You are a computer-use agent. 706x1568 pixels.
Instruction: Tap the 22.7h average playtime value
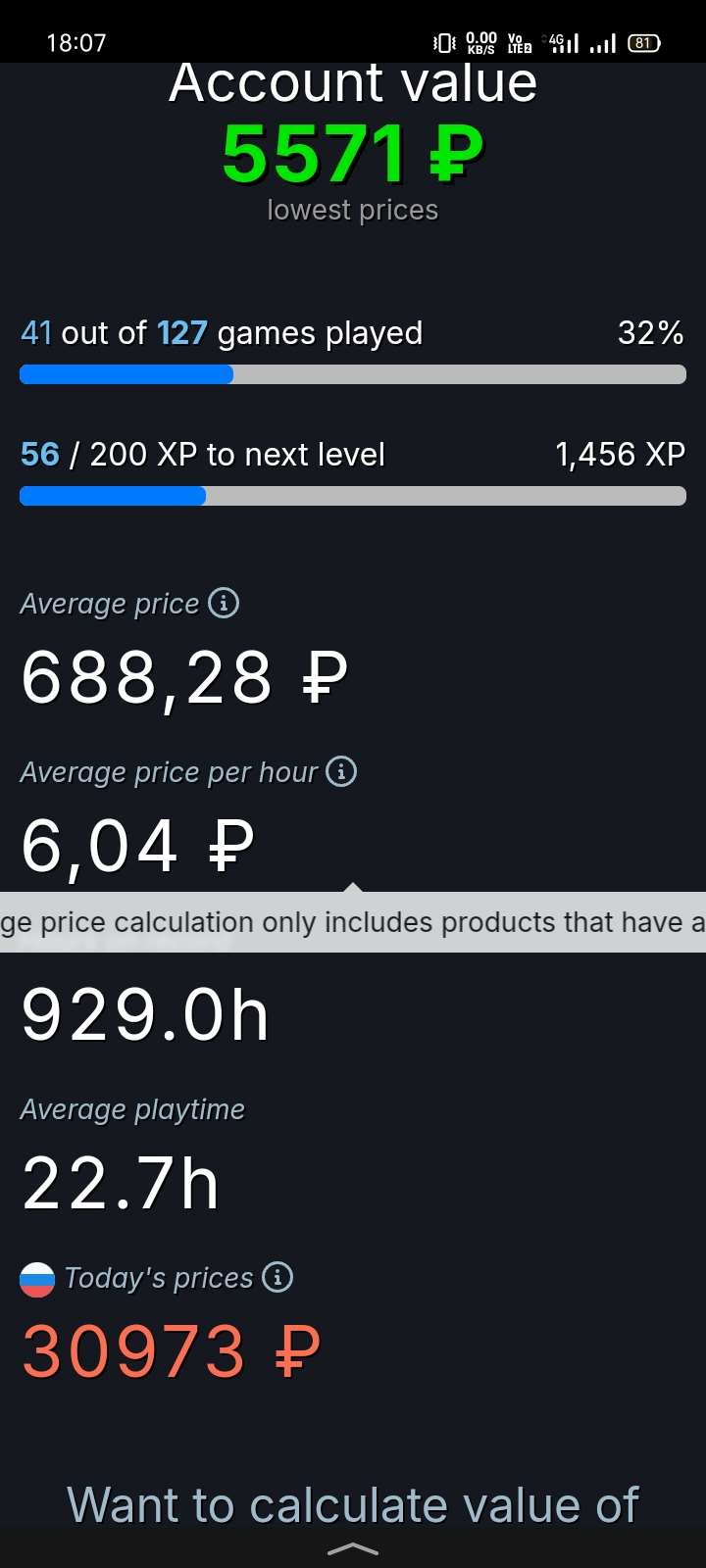pos(120,1183)
